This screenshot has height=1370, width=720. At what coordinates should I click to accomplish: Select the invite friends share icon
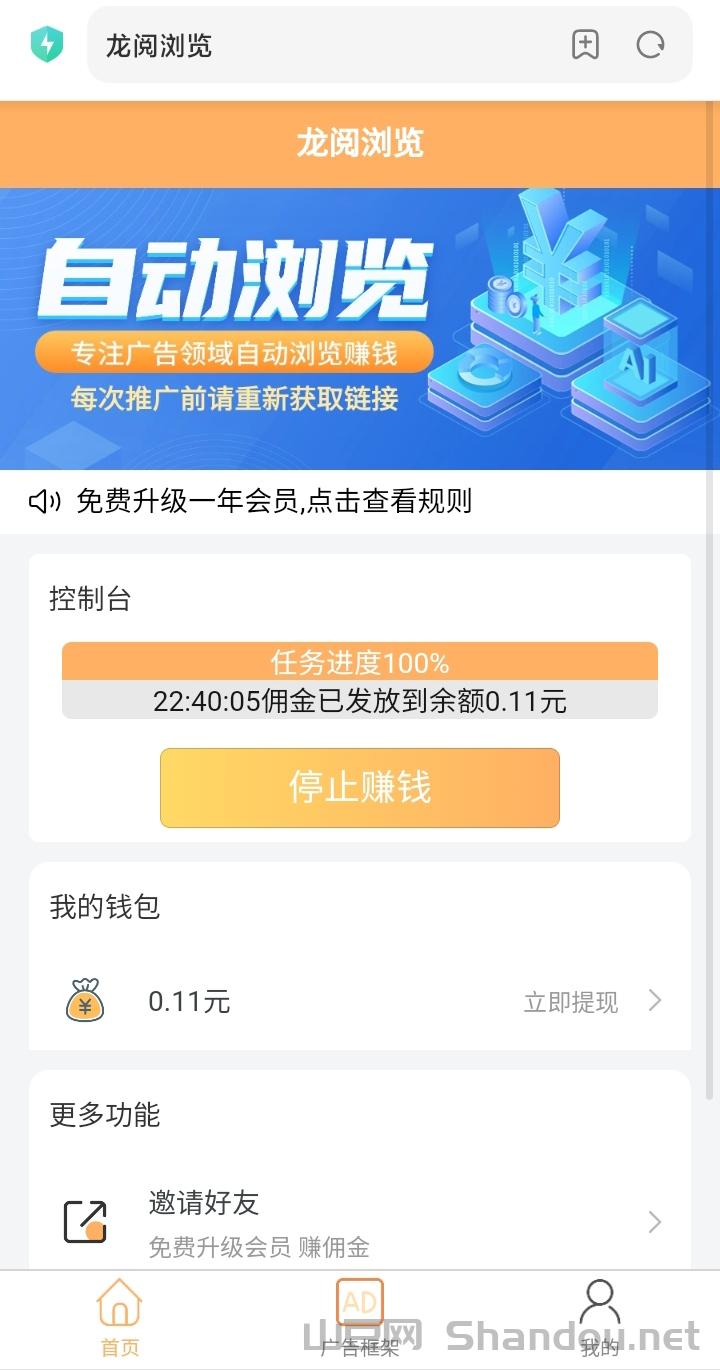click(84, 1220)
